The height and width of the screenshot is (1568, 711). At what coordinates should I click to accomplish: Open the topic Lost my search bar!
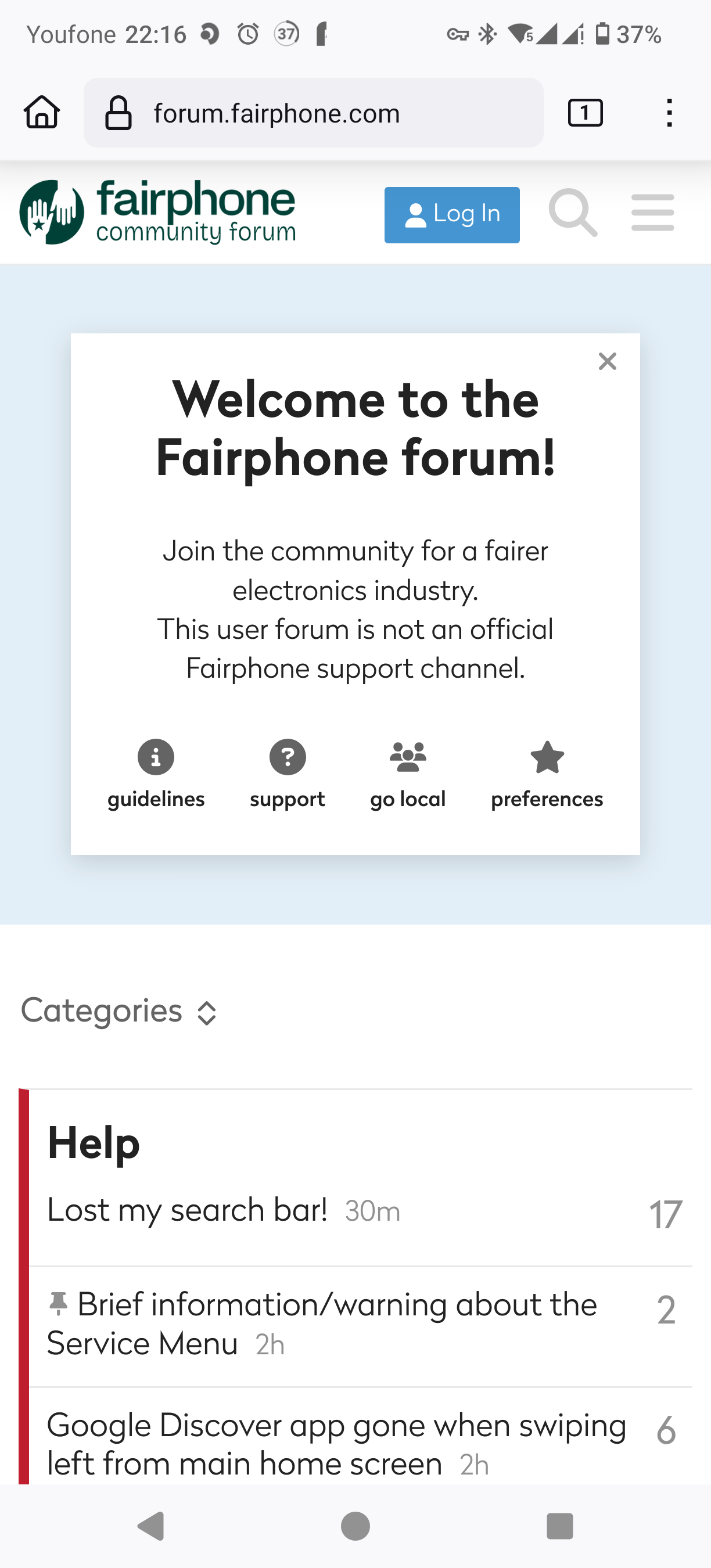point(188,1210)
